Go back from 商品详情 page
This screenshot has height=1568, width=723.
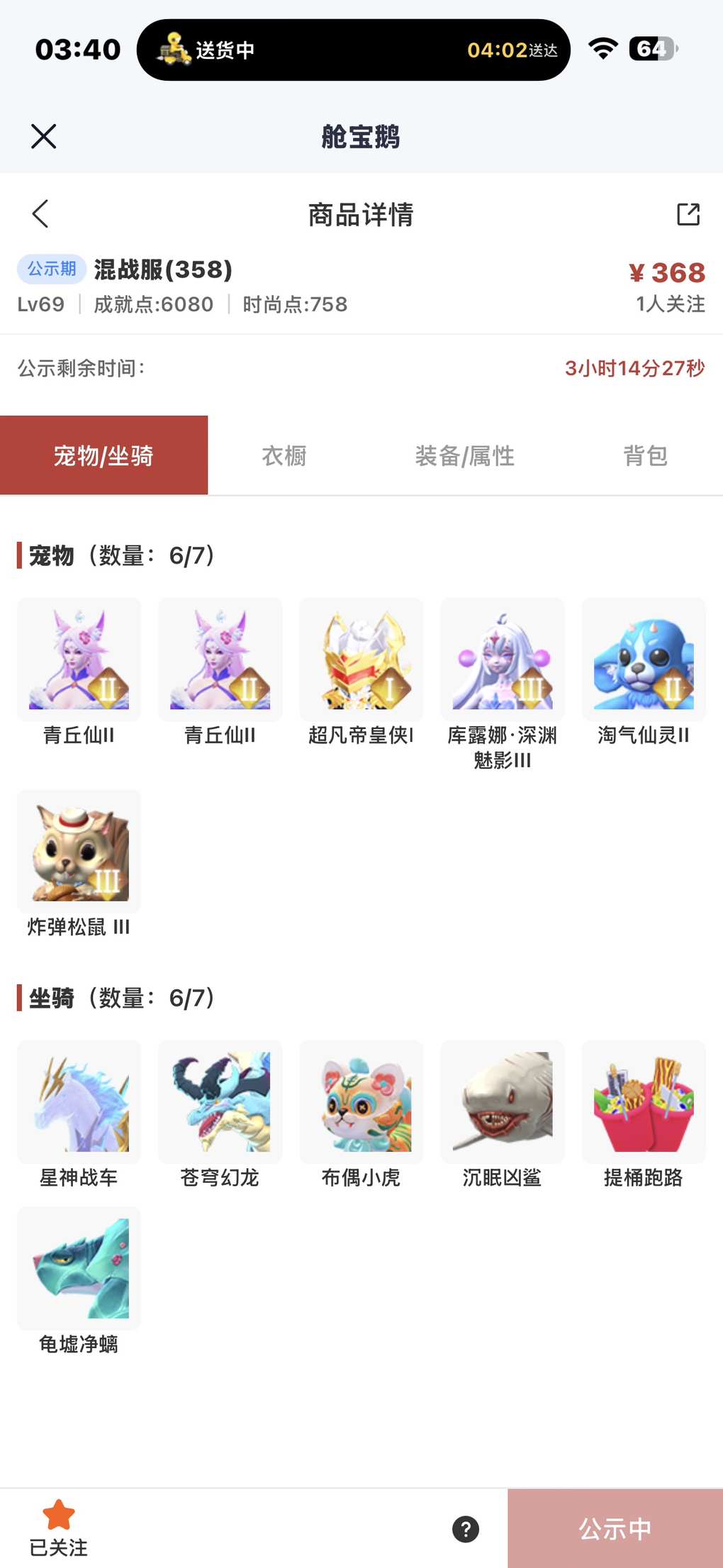(x=40, y=213)
